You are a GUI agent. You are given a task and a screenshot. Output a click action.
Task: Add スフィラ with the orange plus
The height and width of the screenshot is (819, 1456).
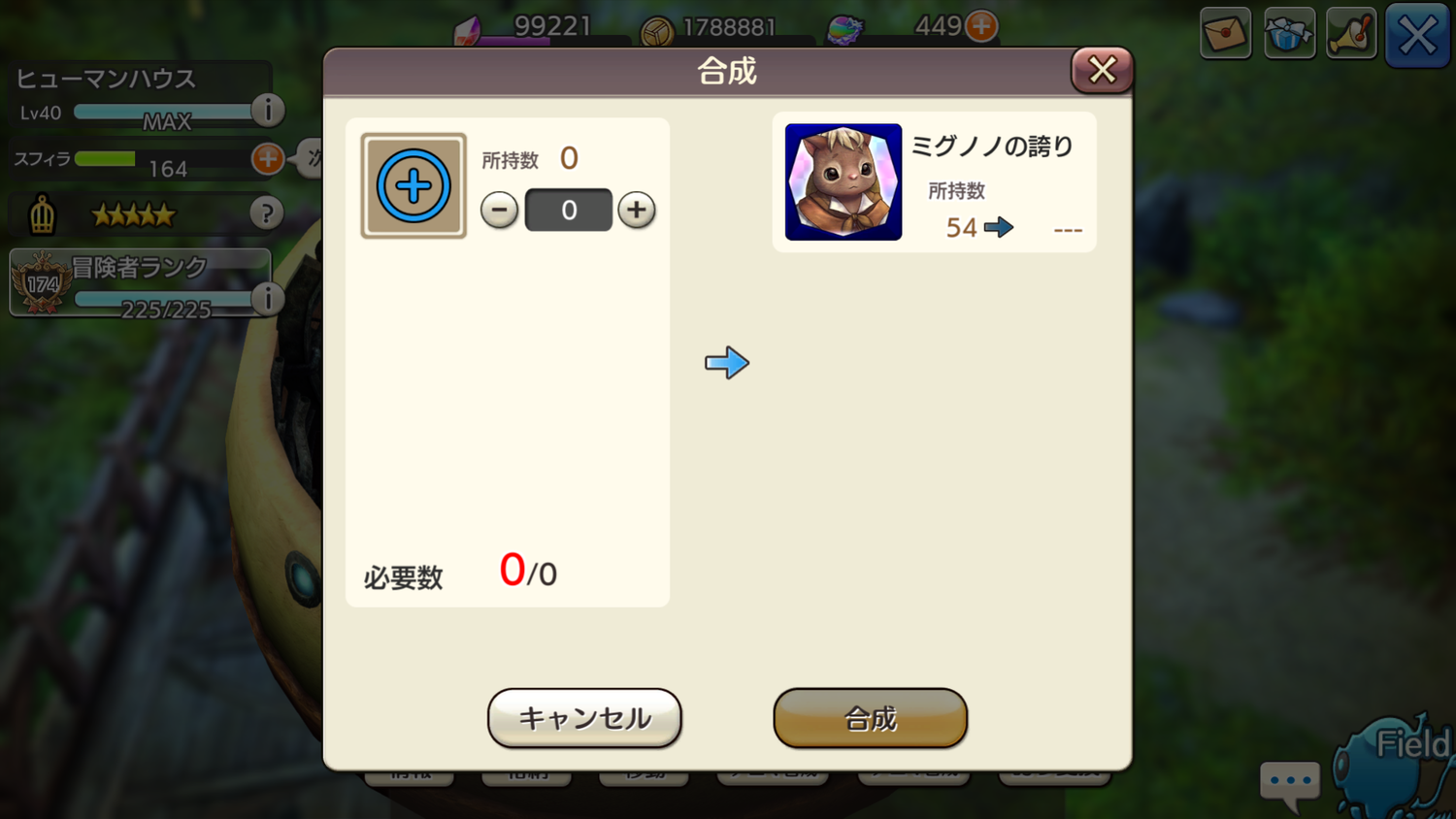click(x=267, y=159)
